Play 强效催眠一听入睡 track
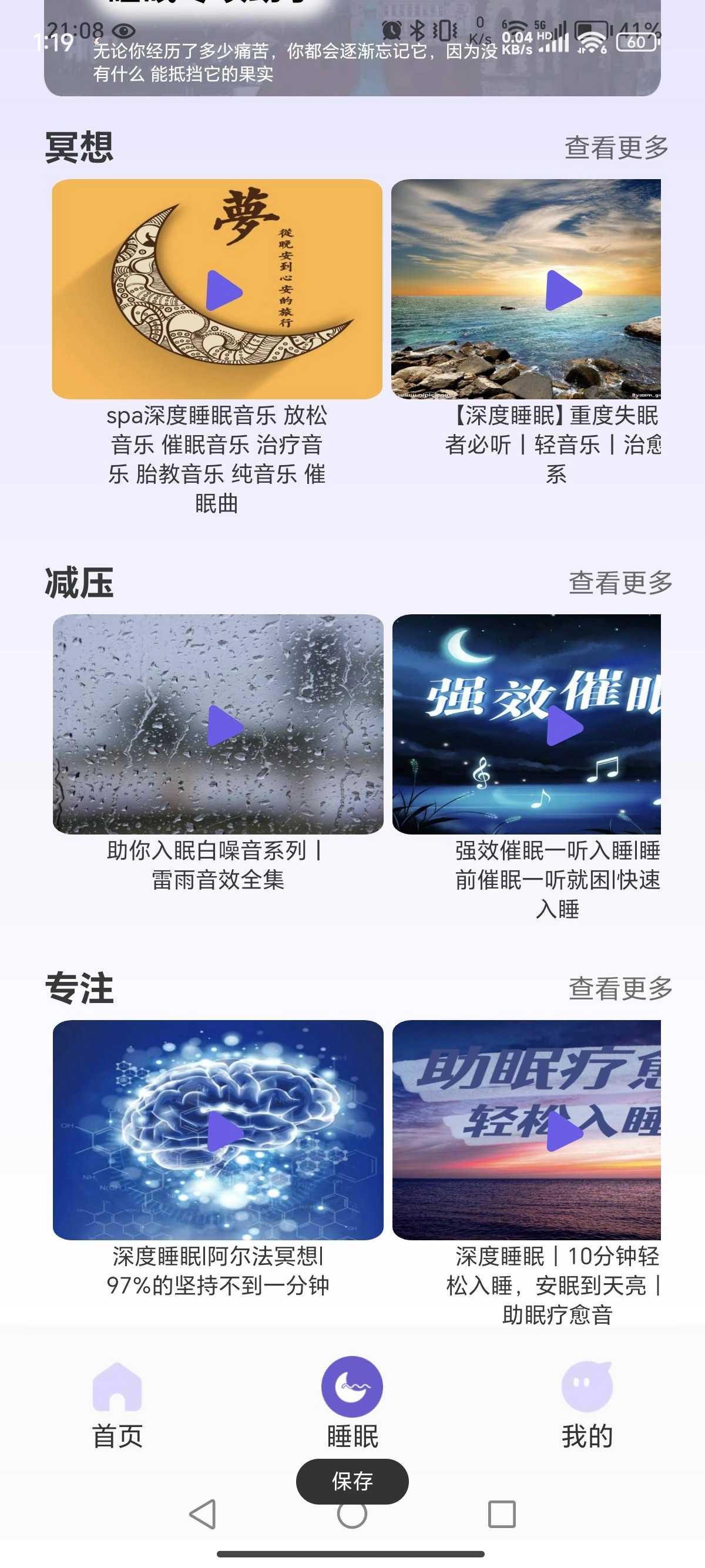Viewport: 705px width, 1568px height. [x=565, y=725]
